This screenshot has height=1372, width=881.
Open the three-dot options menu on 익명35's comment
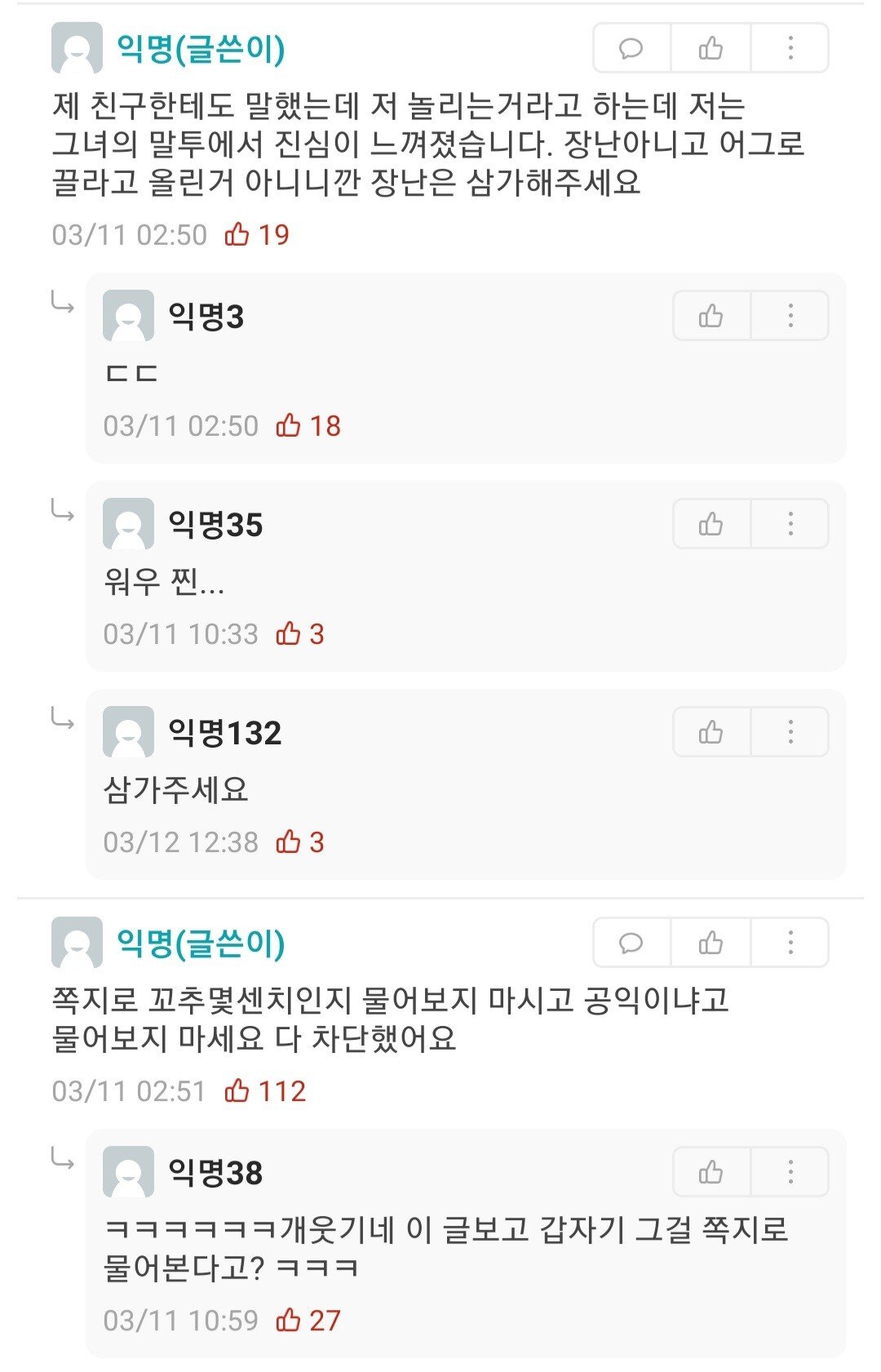(788, 525)
